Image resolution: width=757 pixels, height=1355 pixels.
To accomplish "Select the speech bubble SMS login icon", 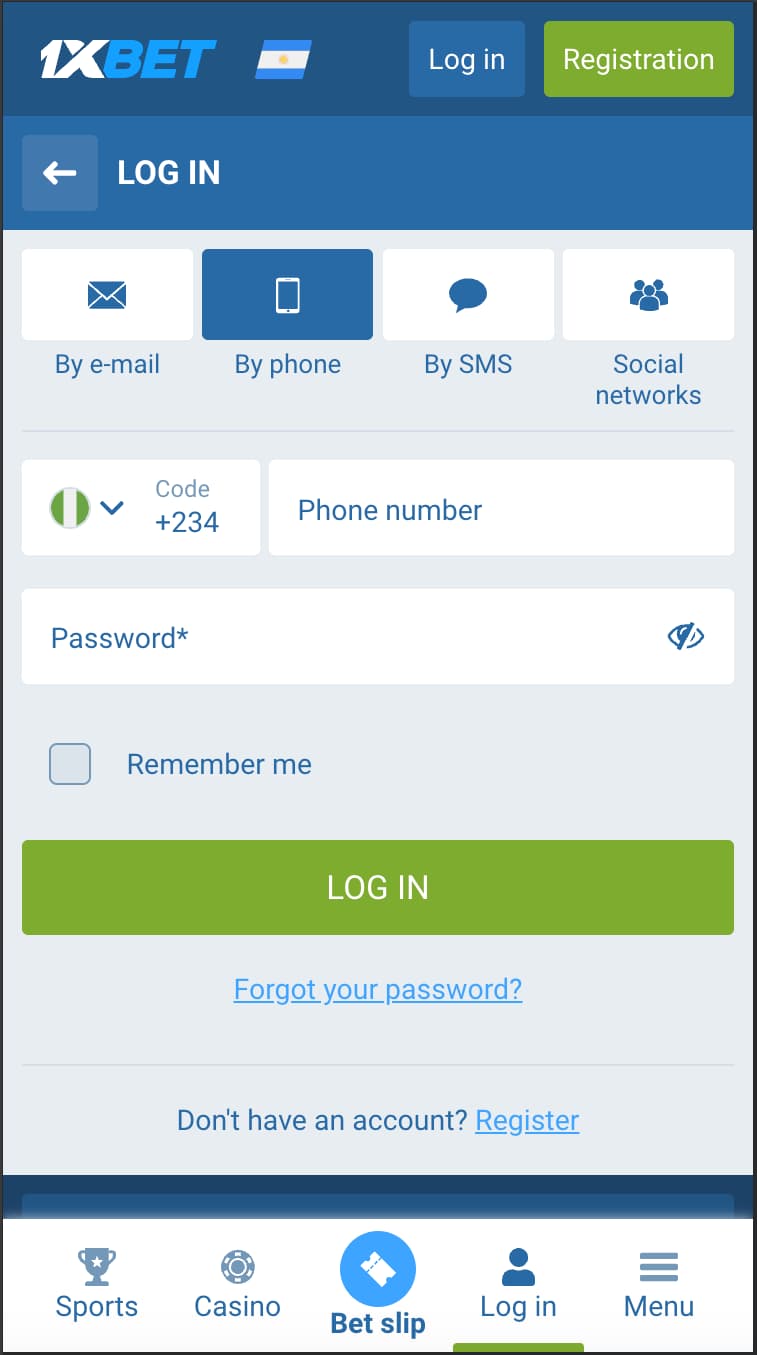I will 468,294.
